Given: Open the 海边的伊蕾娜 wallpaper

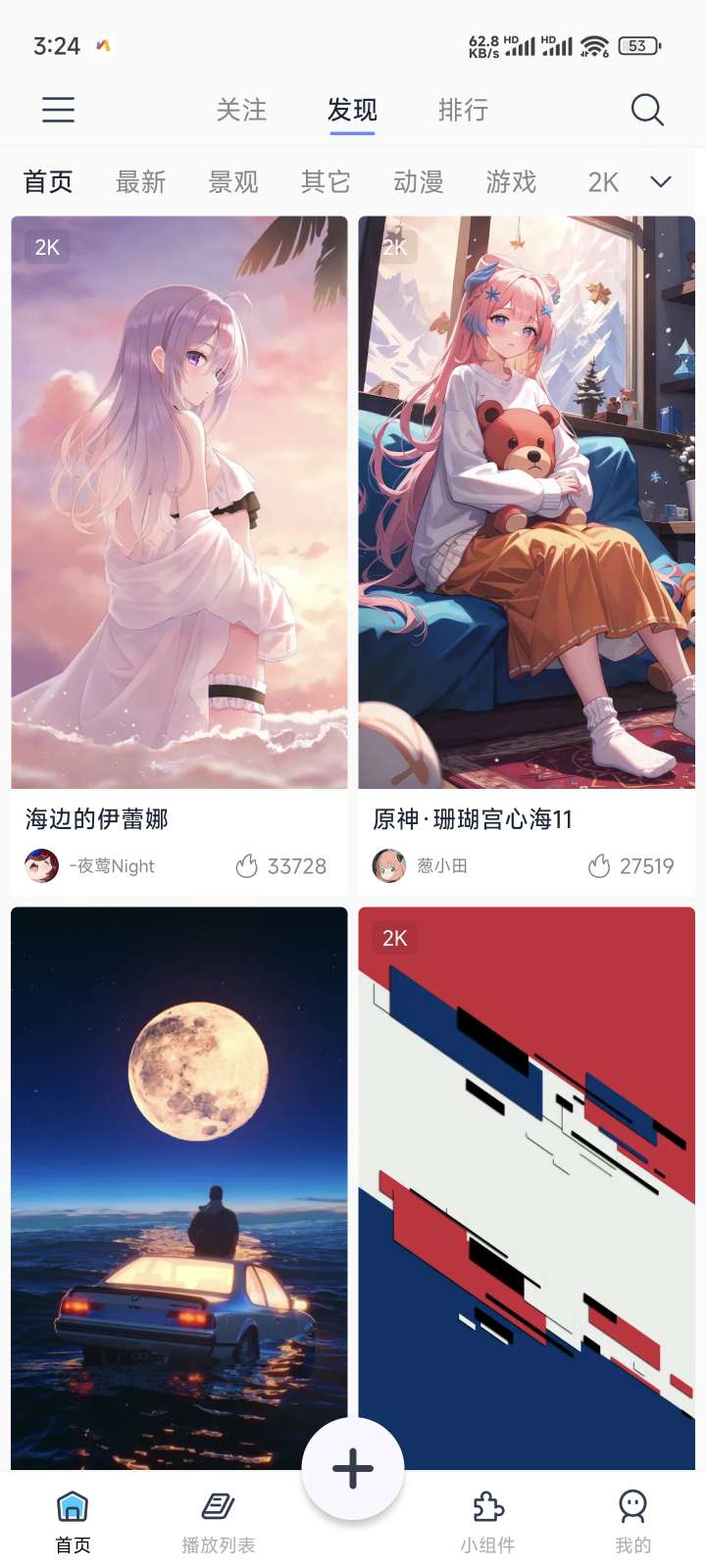Looking at the screenshot, I should [x=179, y=502].
